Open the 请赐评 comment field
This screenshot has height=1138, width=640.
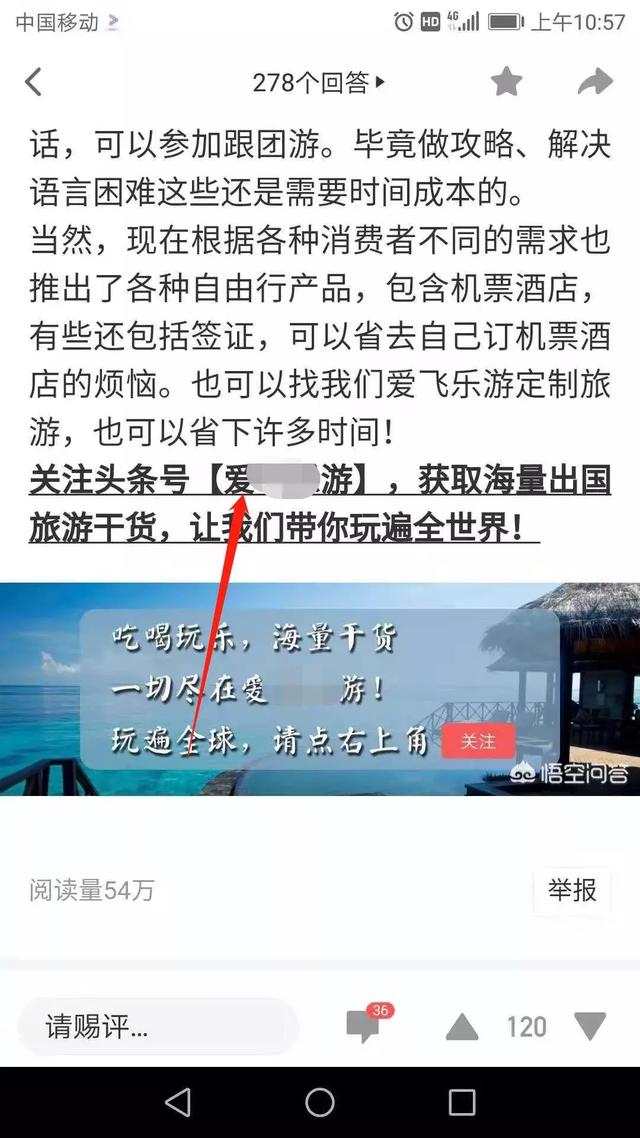[158, 1026]
